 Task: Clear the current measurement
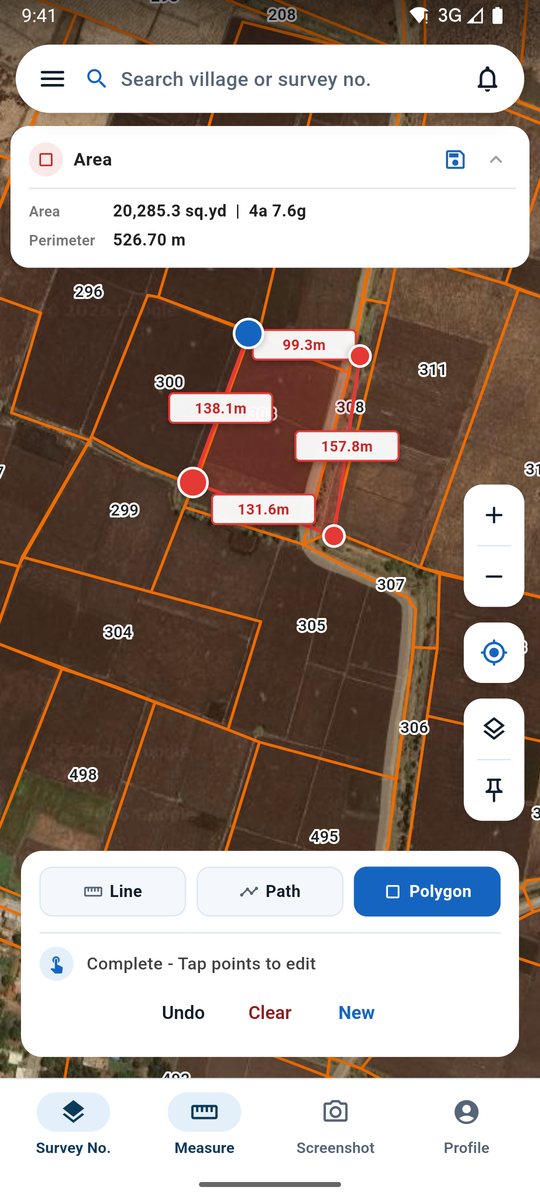pos(270,1013)
